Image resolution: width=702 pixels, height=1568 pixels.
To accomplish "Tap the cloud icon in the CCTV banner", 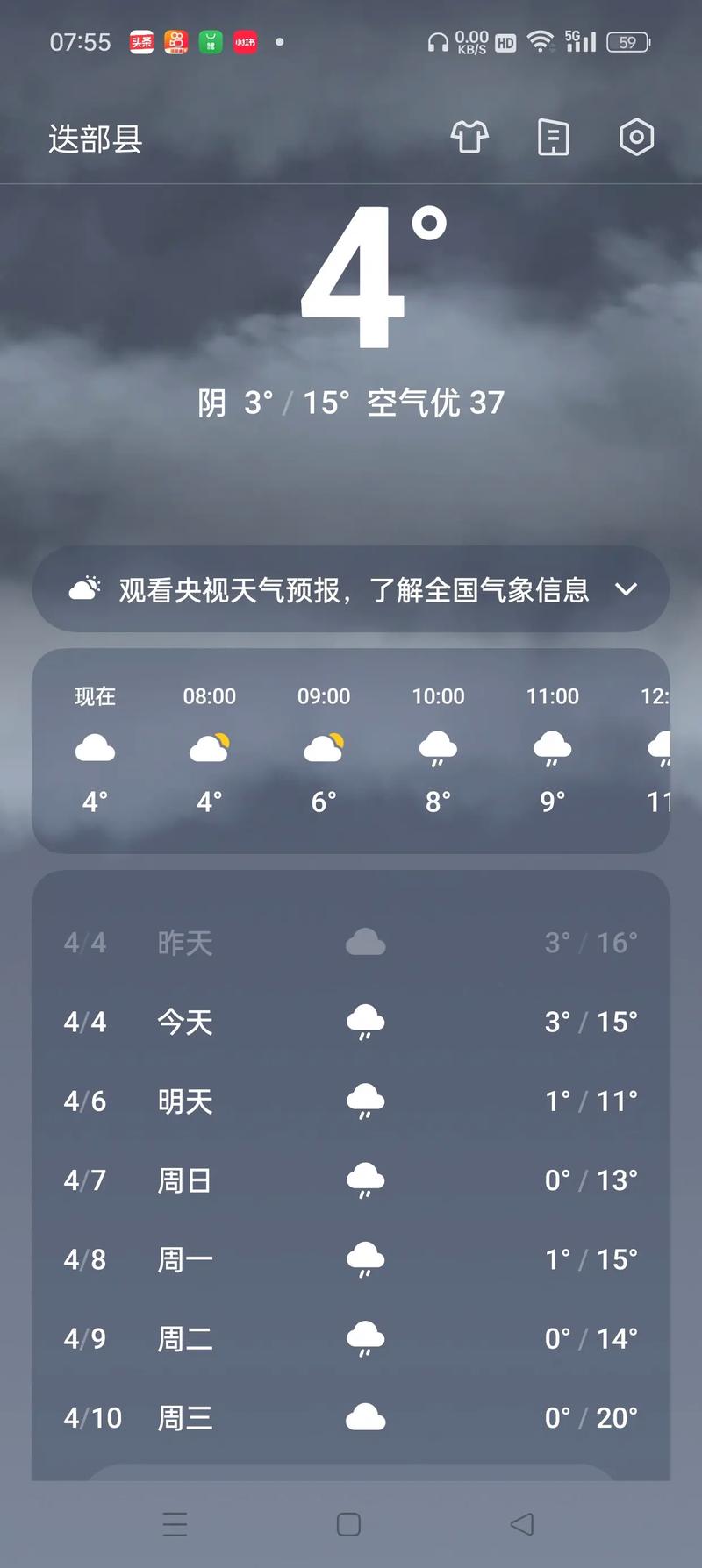I will click(x=86, y=588).
